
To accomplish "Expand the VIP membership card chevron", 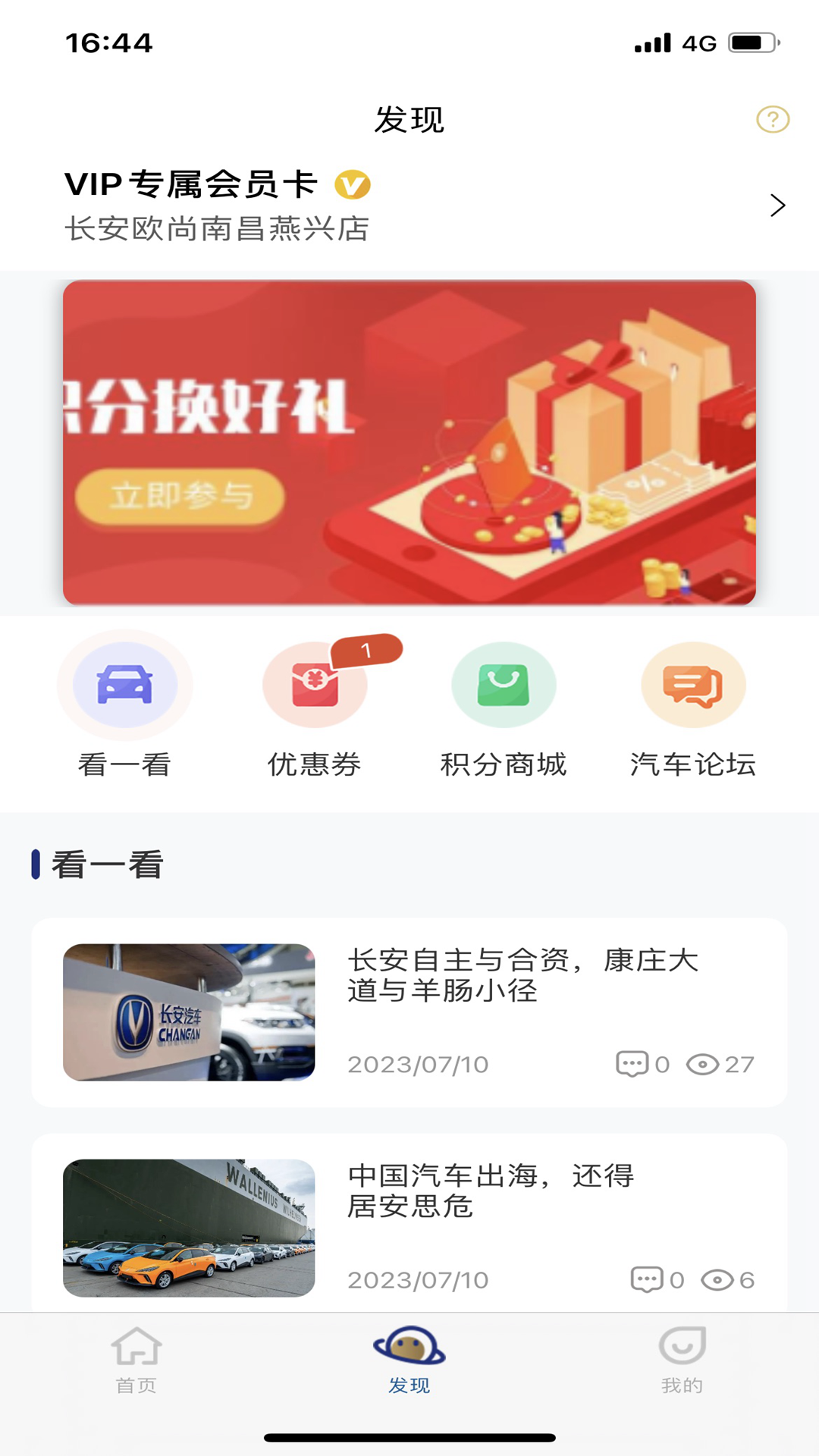I will [777, 205].
